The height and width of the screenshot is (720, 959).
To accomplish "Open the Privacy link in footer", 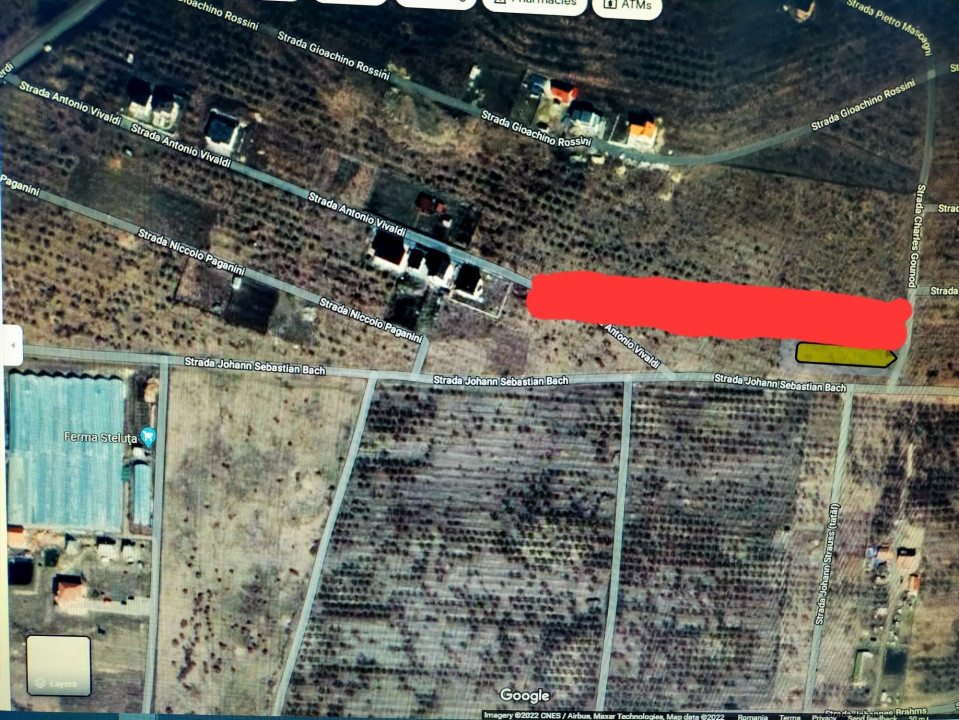I will tap(824, 716).
